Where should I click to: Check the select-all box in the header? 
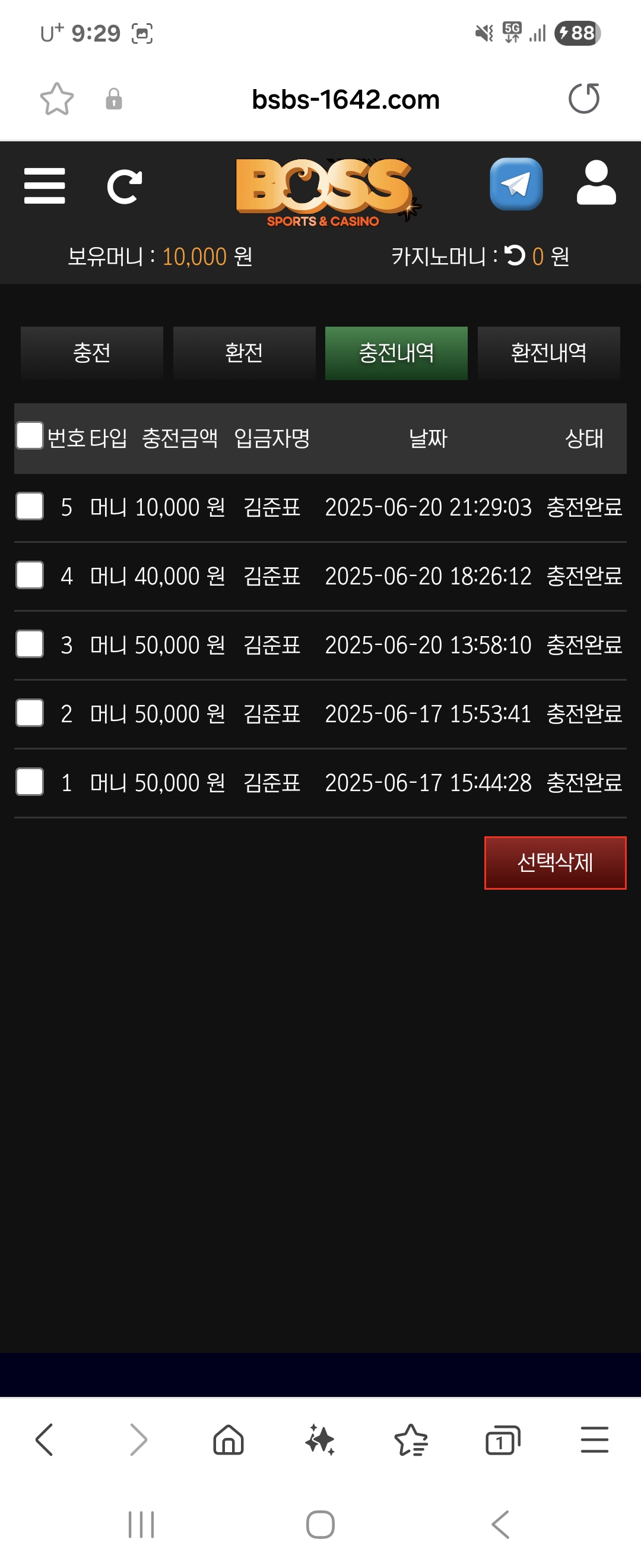29,436
